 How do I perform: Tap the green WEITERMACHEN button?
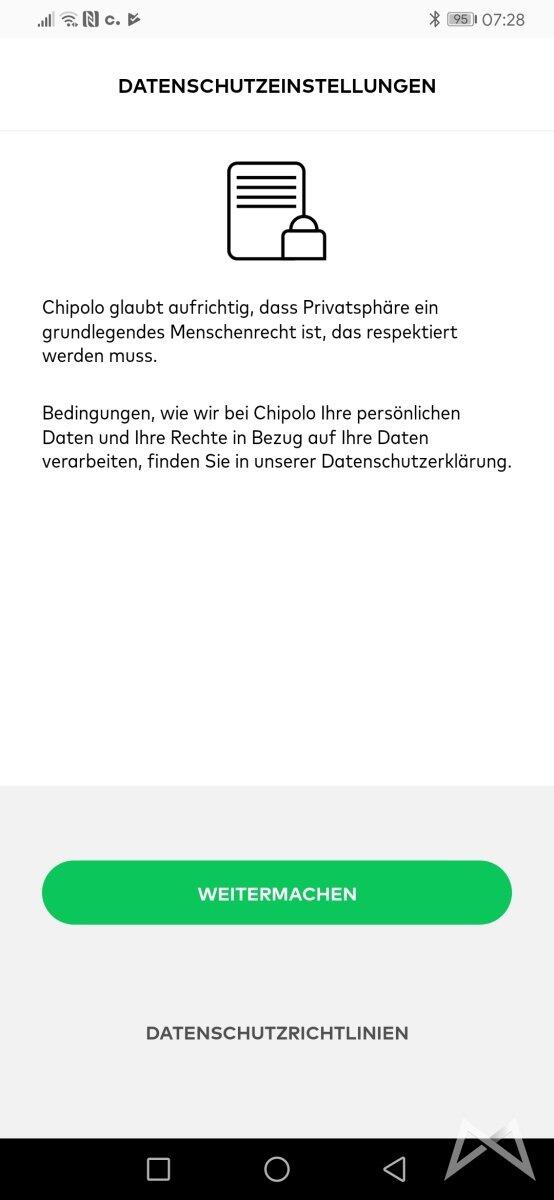coord(277,893)
